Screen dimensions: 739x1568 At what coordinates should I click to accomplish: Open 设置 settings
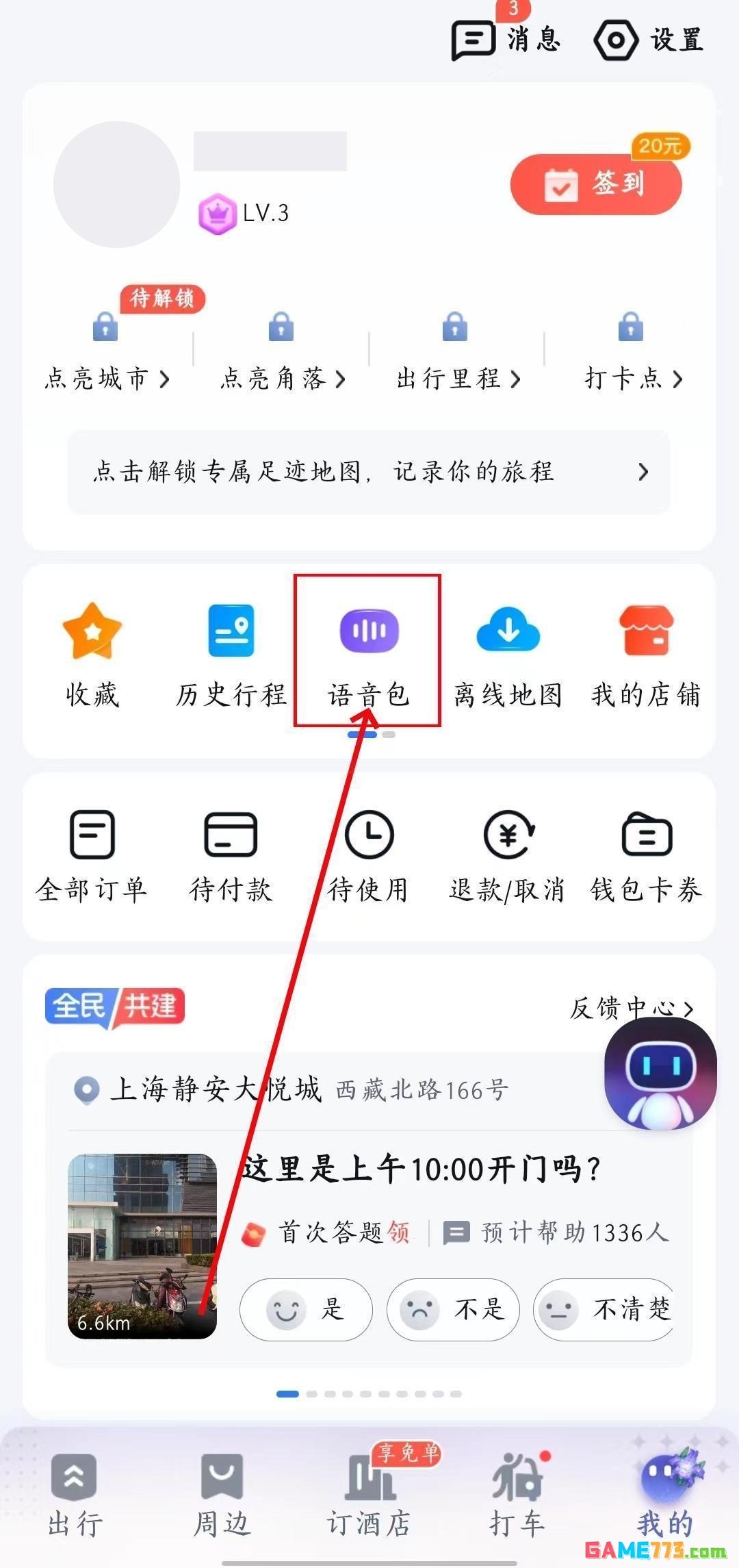click(649, 40)
